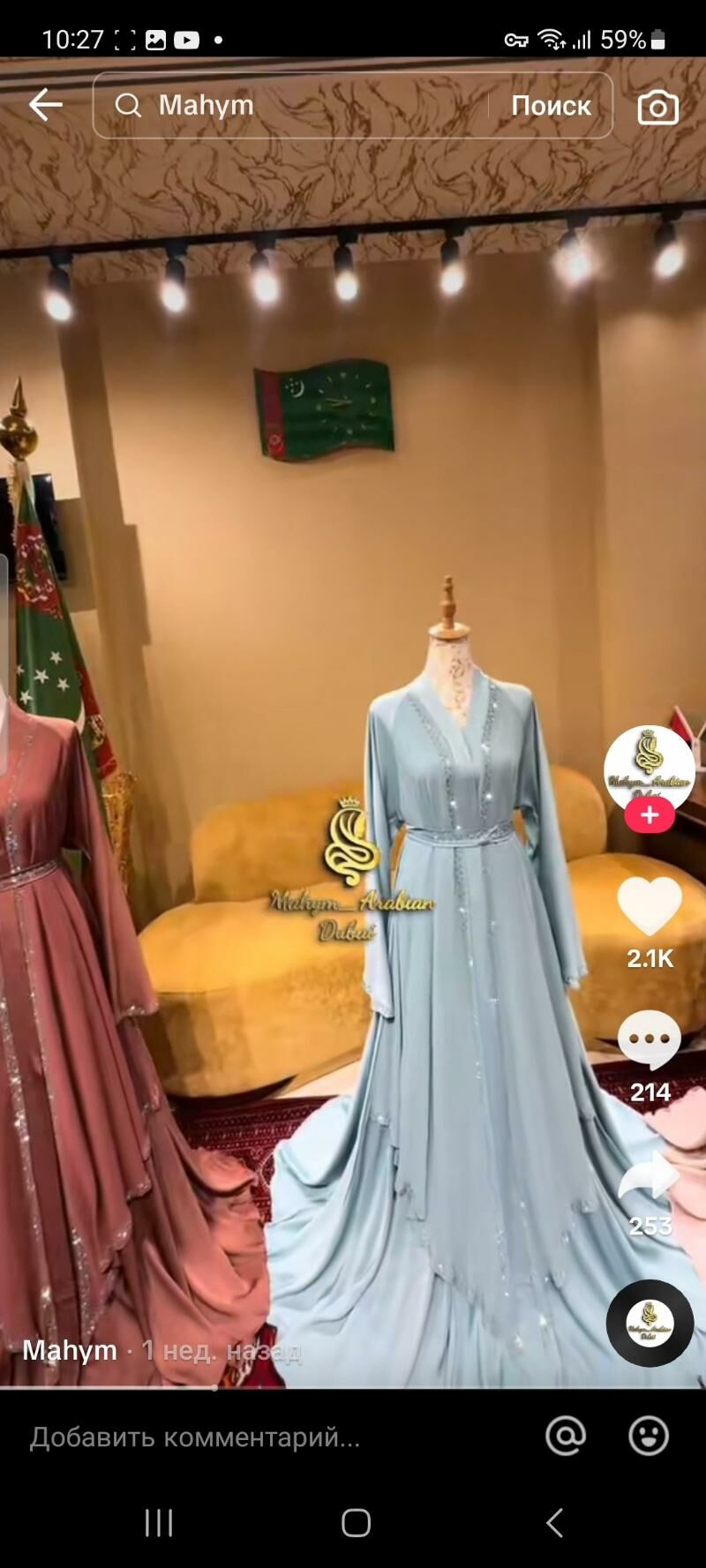The height and width of the screenshot is (1568, 706).
Task: Tap the Поиск search button
Action: click(x=551, y=106)
